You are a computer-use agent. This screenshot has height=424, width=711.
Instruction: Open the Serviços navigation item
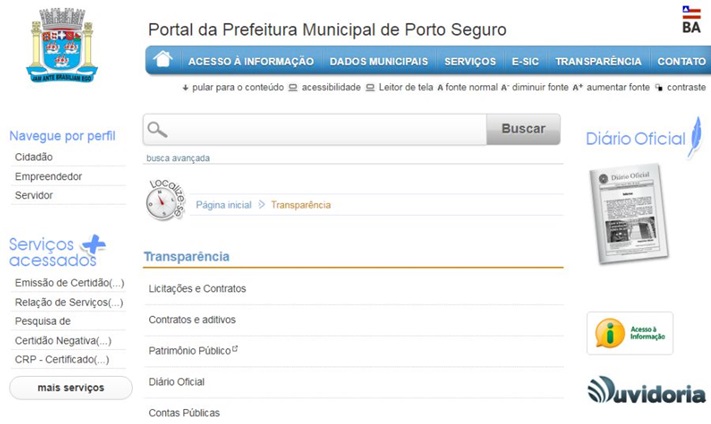(x=469, y=61)
